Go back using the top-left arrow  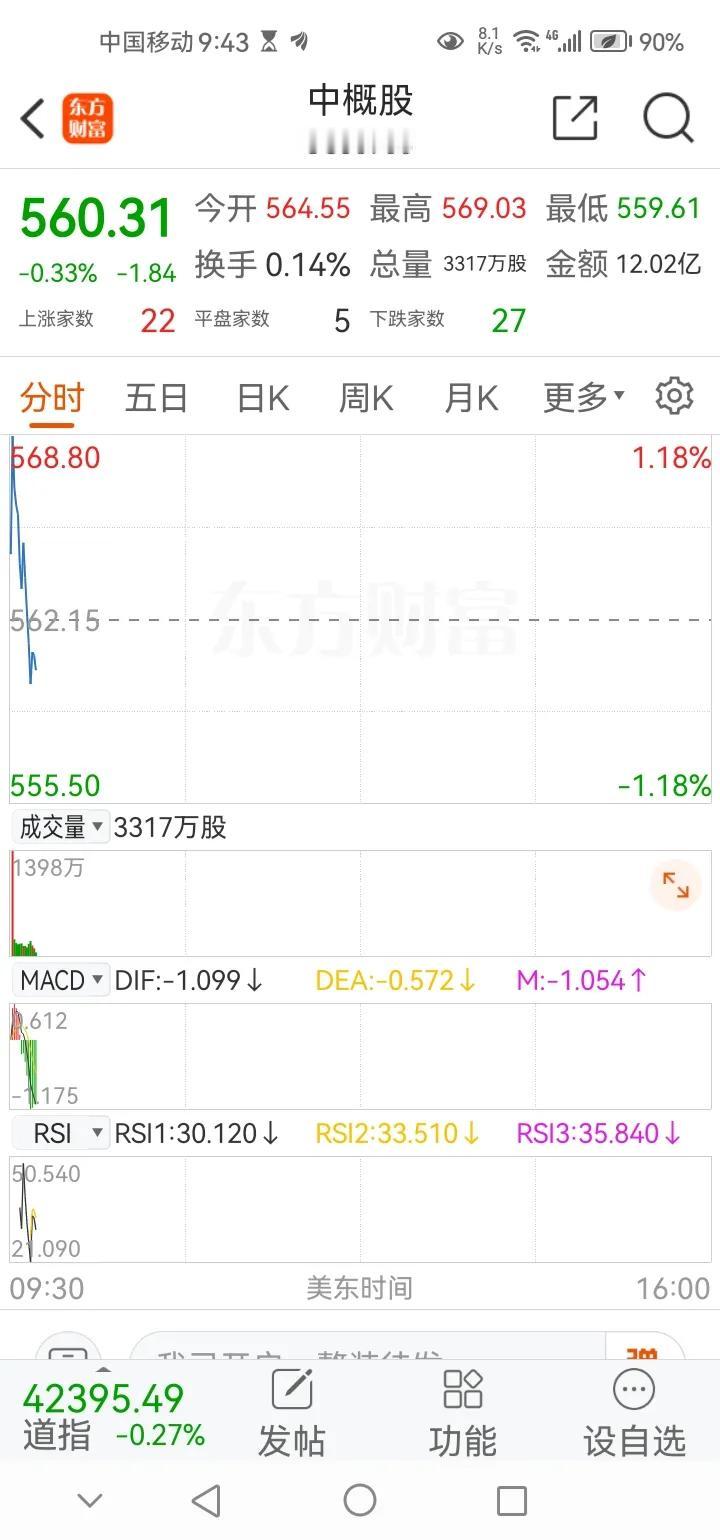click(33, 119)
